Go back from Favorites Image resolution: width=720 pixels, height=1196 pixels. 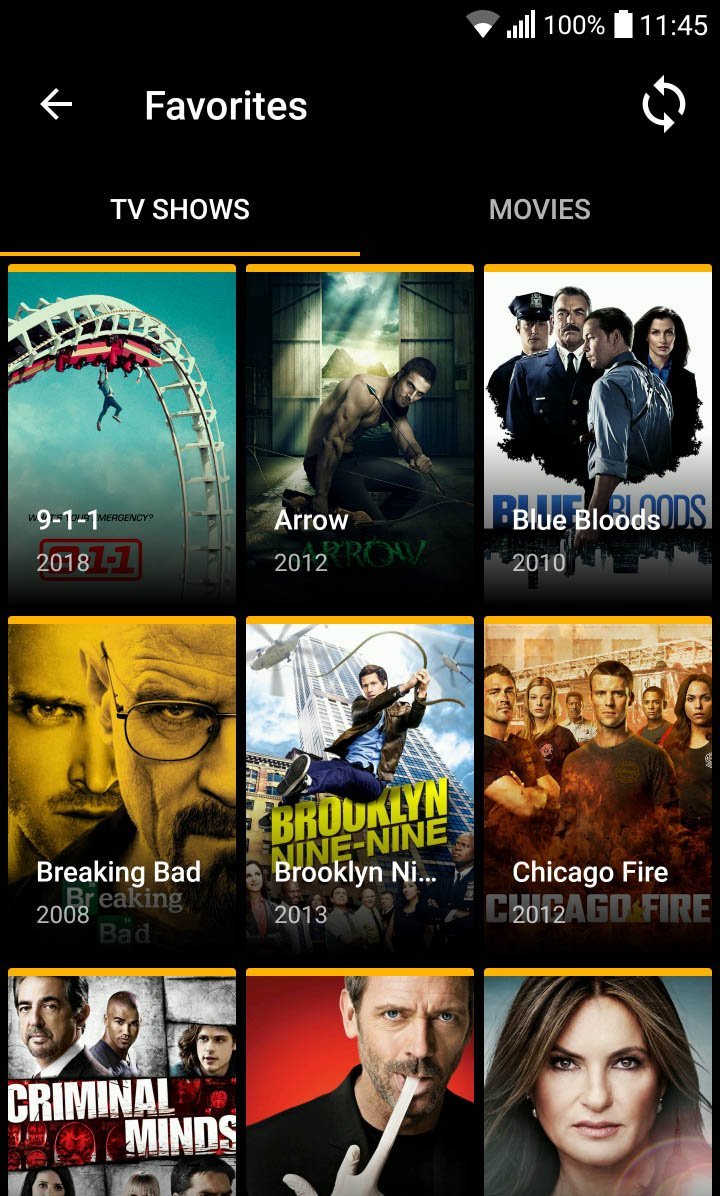click(x=56, y=104)
